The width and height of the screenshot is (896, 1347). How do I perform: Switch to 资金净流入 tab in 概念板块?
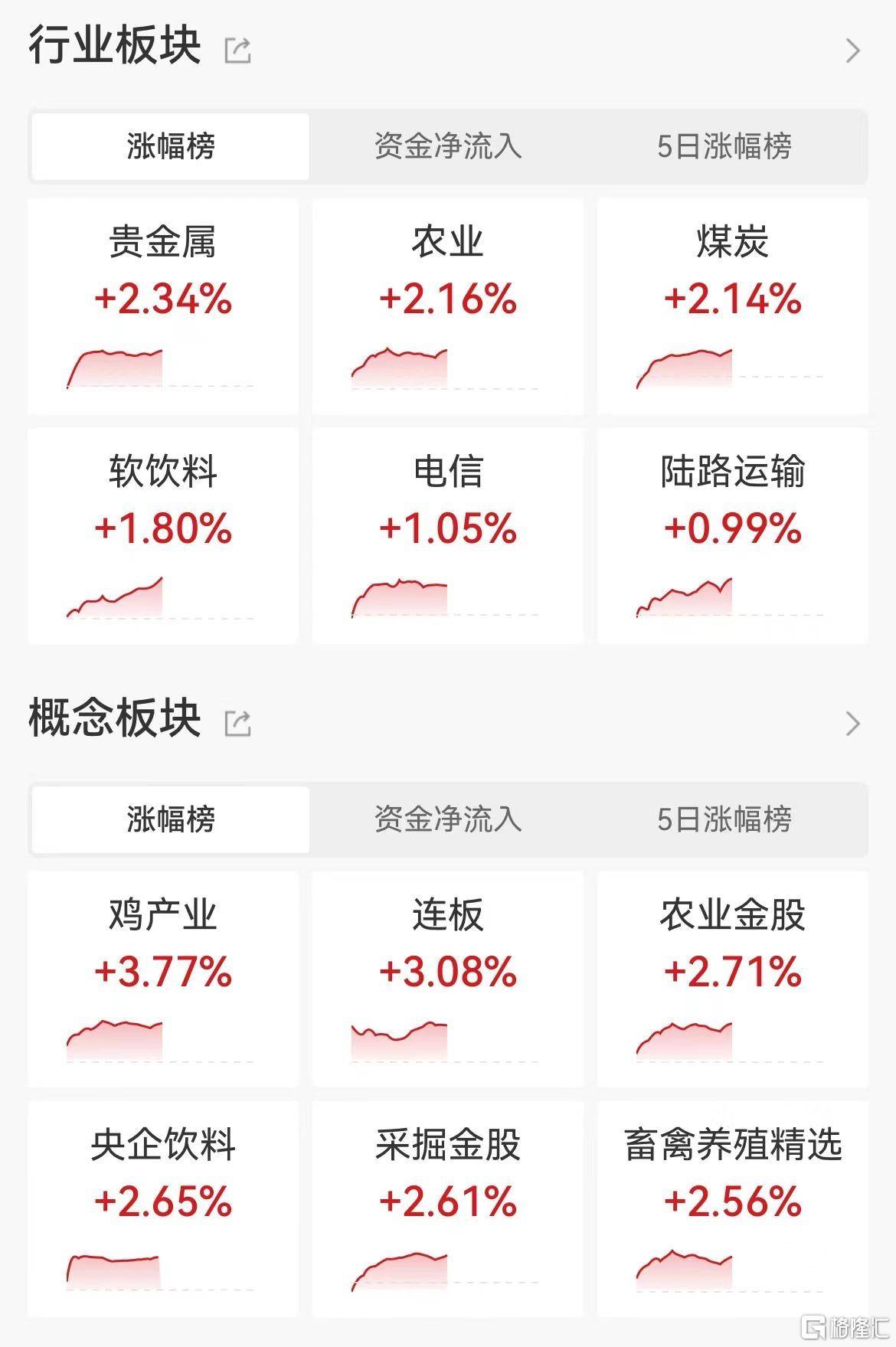click(448, 819)
